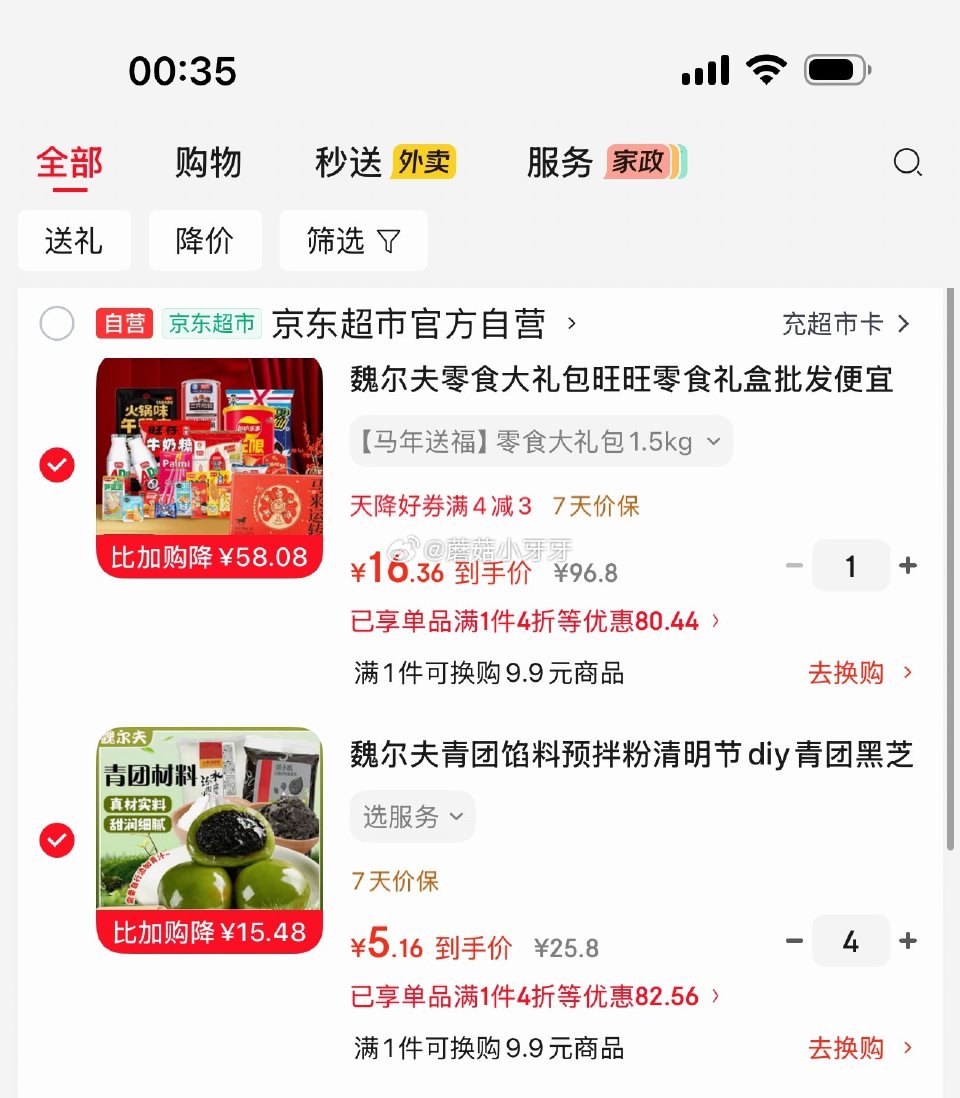Screen dimensions: 960x1098
Task: Uncheck the 青团馅料 product checkbox
Action: (x=57, y=840)
